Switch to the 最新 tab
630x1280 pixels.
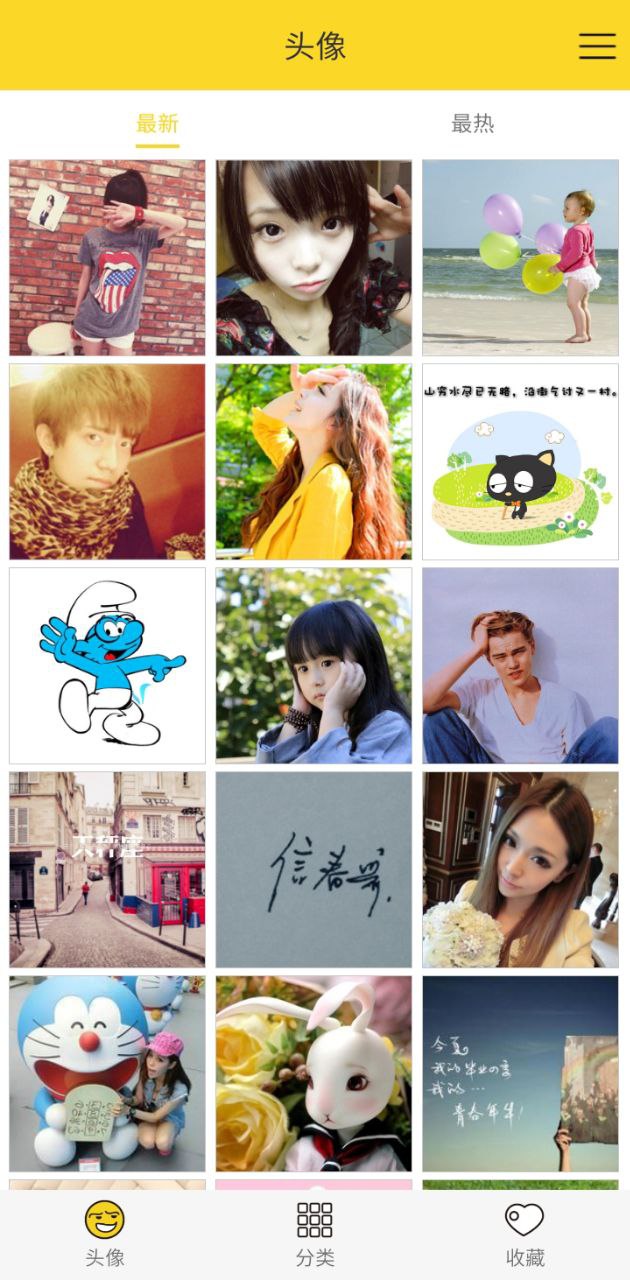click(157, 124)
